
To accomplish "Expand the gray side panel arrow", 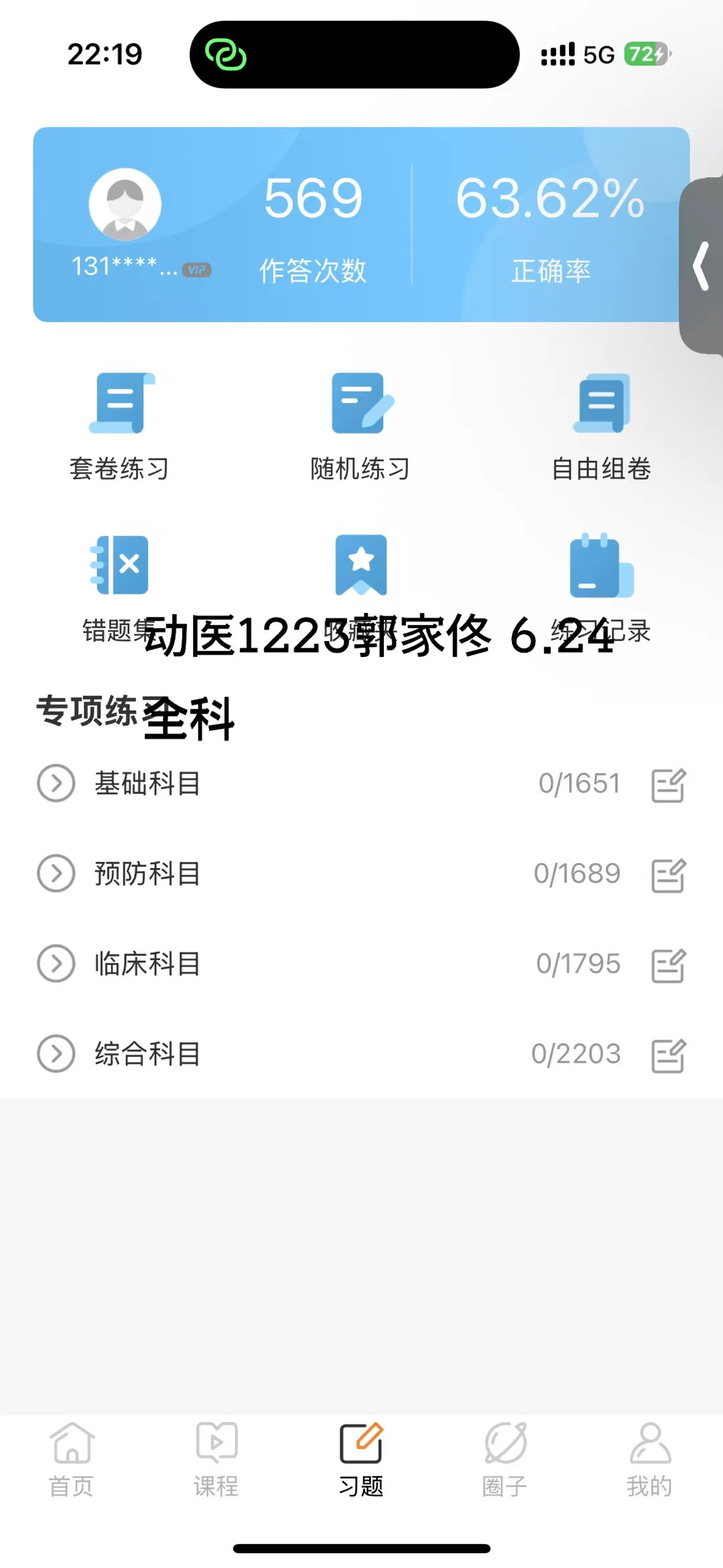I will pos(702,266).
